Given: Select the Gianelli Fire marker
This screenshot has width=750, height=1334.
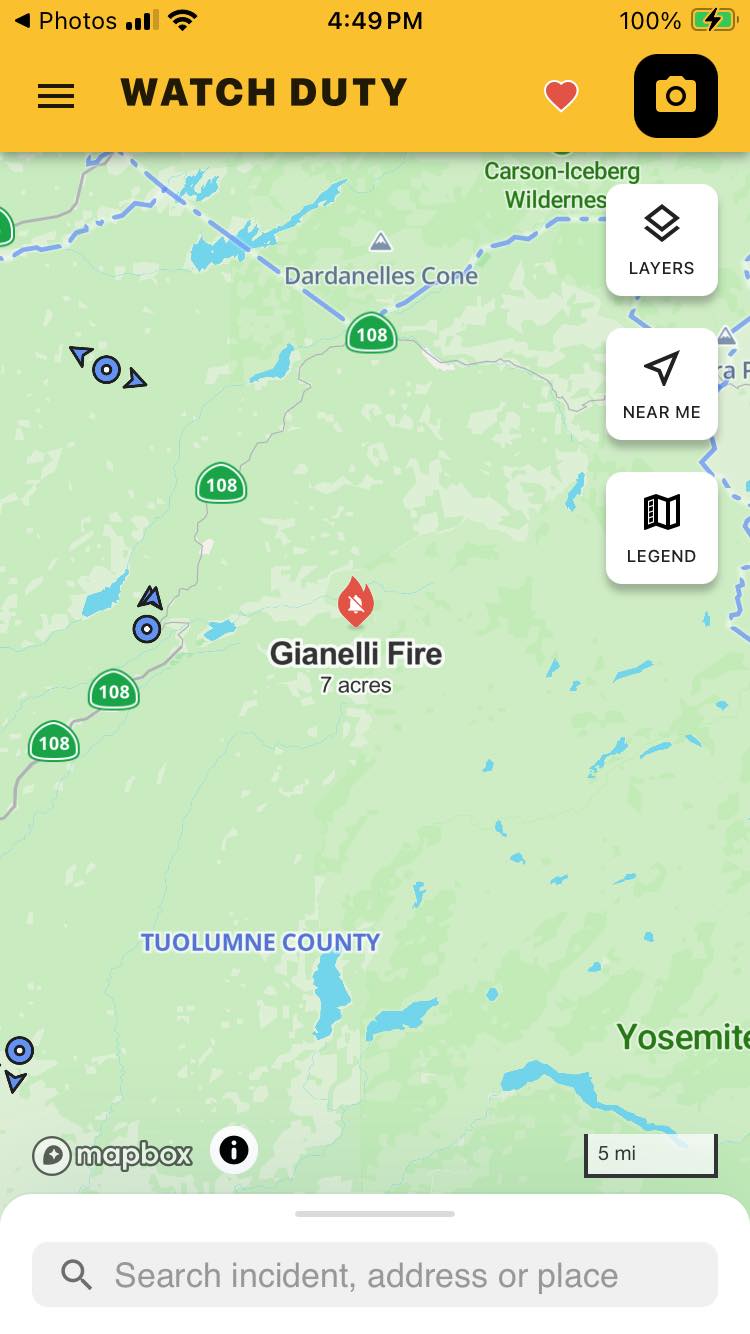Looking at the screenshot, I should 356,602.
